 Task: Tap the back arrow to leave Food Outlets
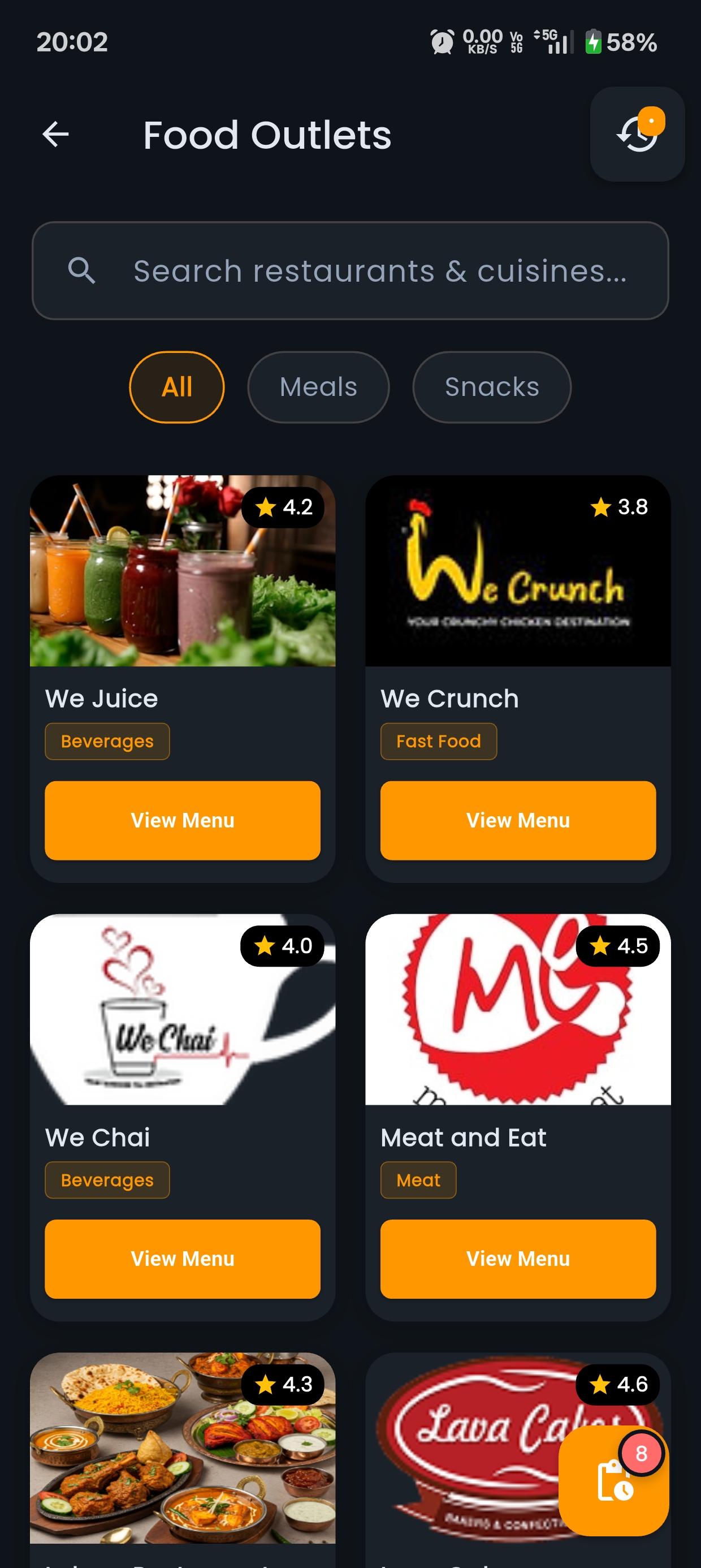[55, 135]
